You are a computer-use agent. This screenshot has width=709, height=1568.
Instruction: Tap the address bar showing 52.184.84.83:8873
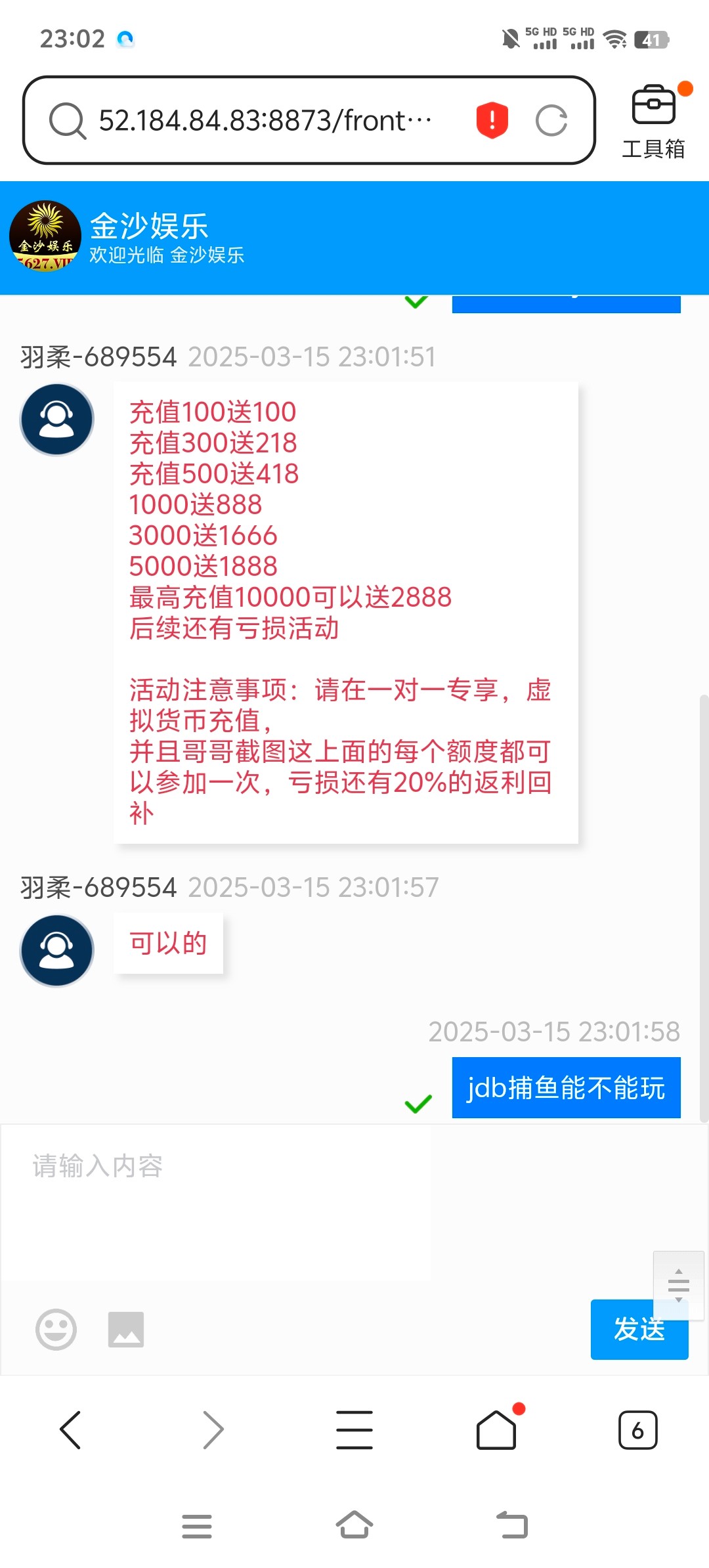[x=263, y=120]
